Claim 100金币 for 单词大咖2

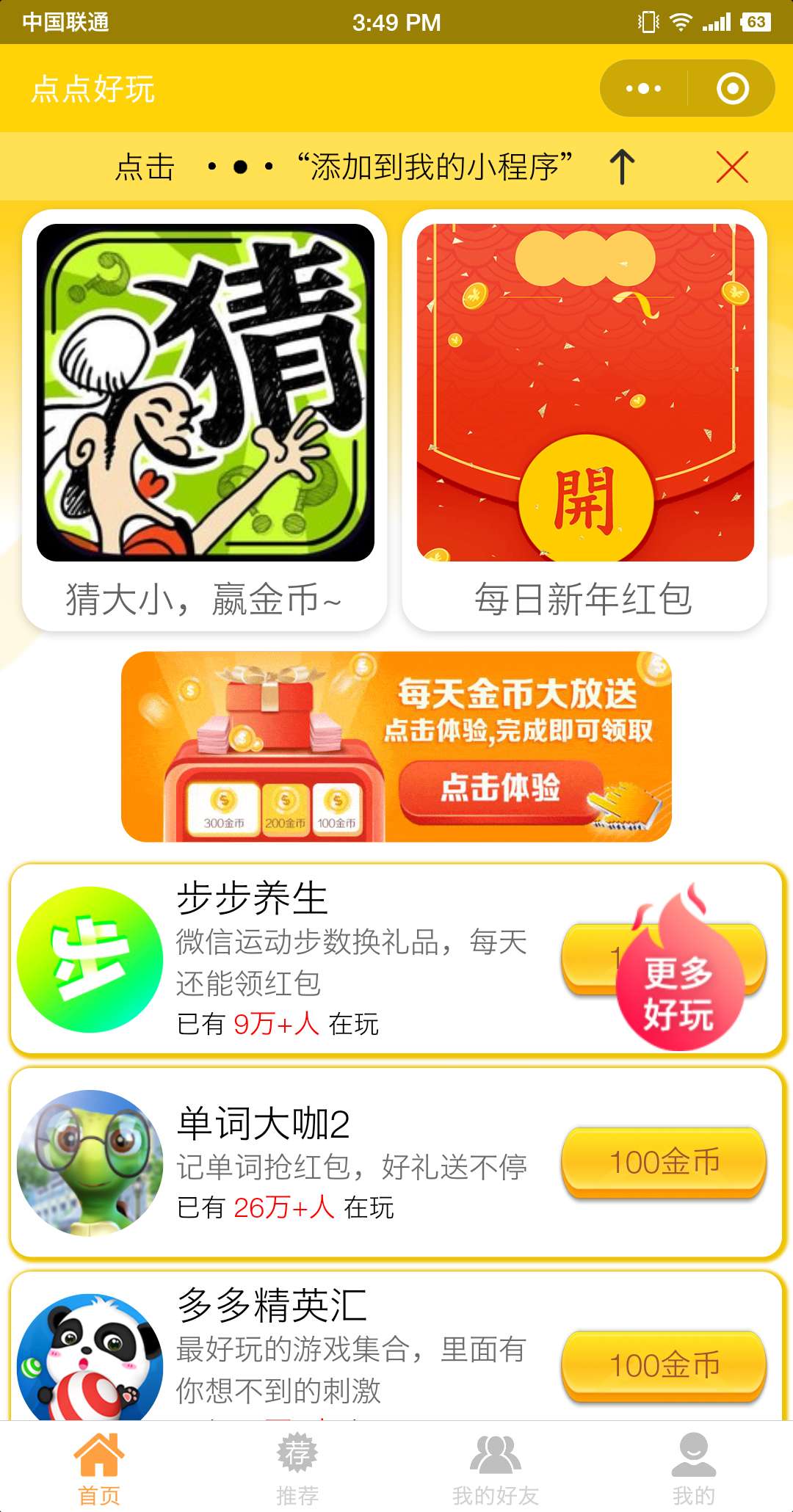(664, 1163)
